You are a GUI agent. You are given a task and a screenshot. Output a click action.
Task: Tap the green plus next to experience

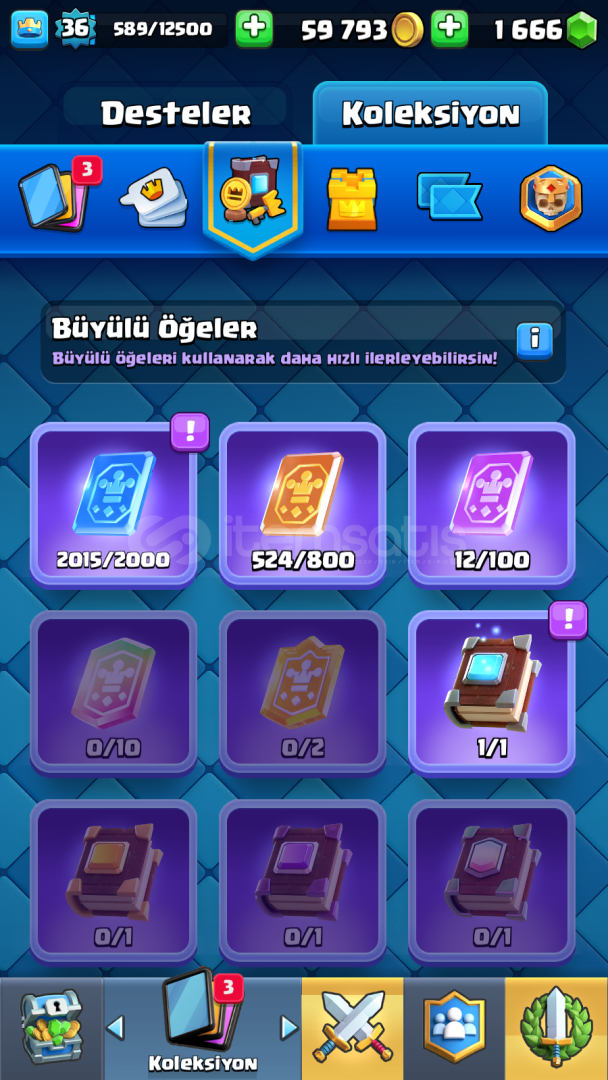pos(254,29)
